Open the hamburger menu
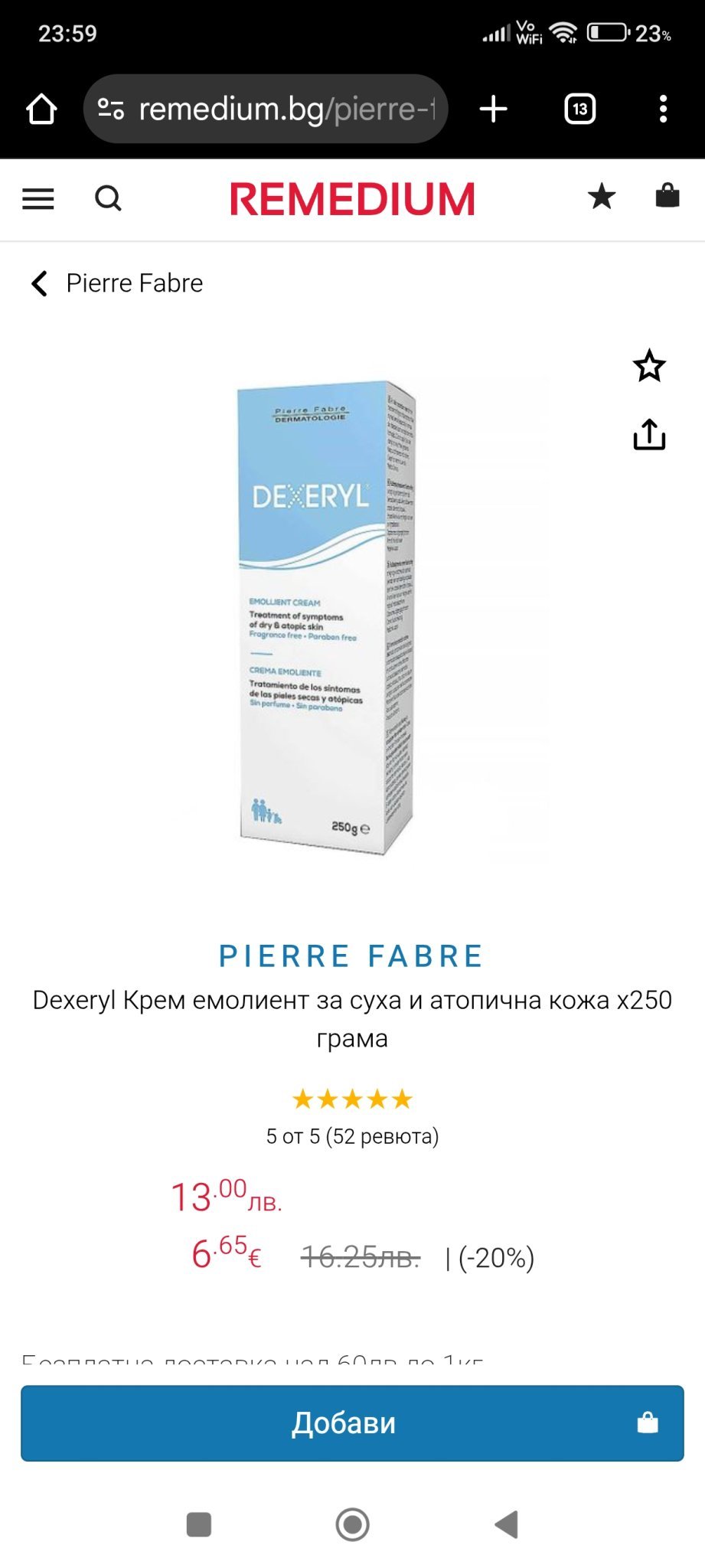705x1568 pixels. pos(38,199)
